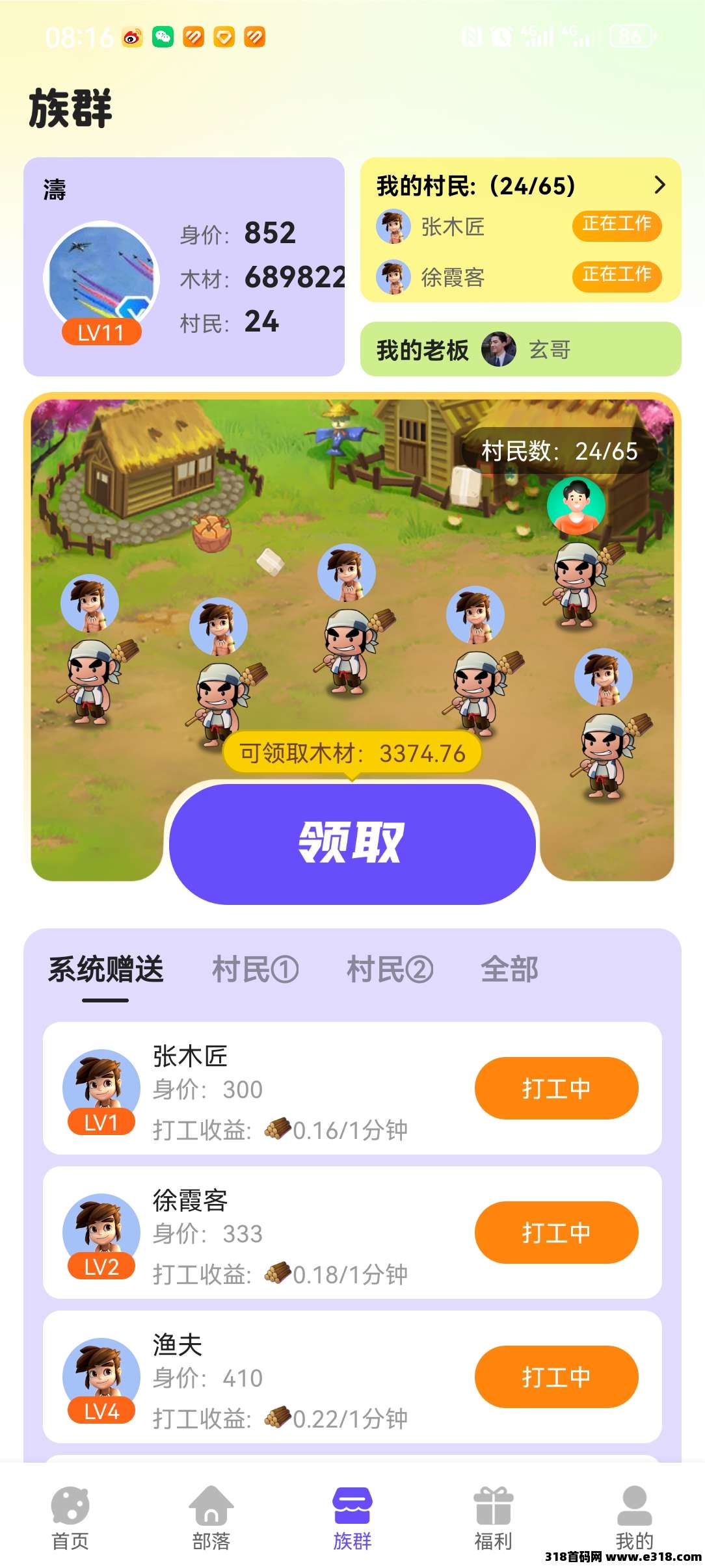Tap 正在工作 badge next to 张木匠
Image resolution: width=705 pixels, height=1568 pixels.
[617, 225]
